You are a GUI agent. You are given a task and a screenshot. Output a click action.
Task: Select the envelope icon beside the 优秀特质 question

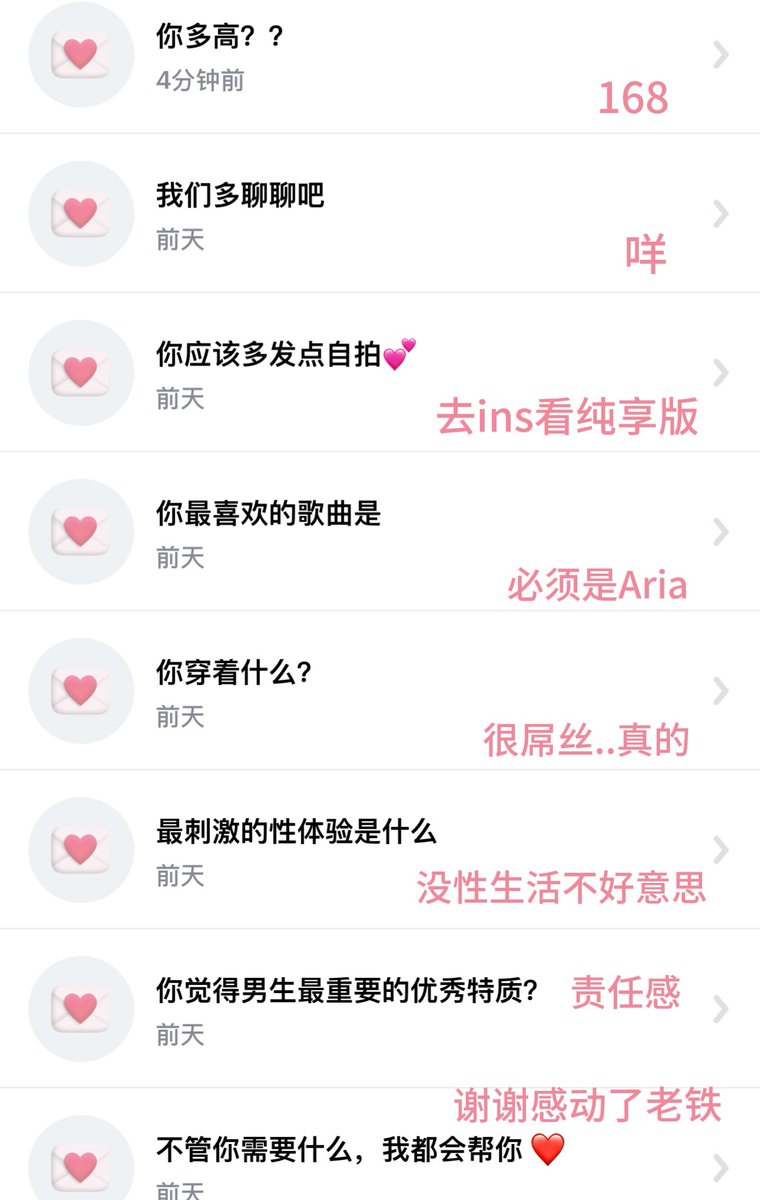click(80, 1008)
